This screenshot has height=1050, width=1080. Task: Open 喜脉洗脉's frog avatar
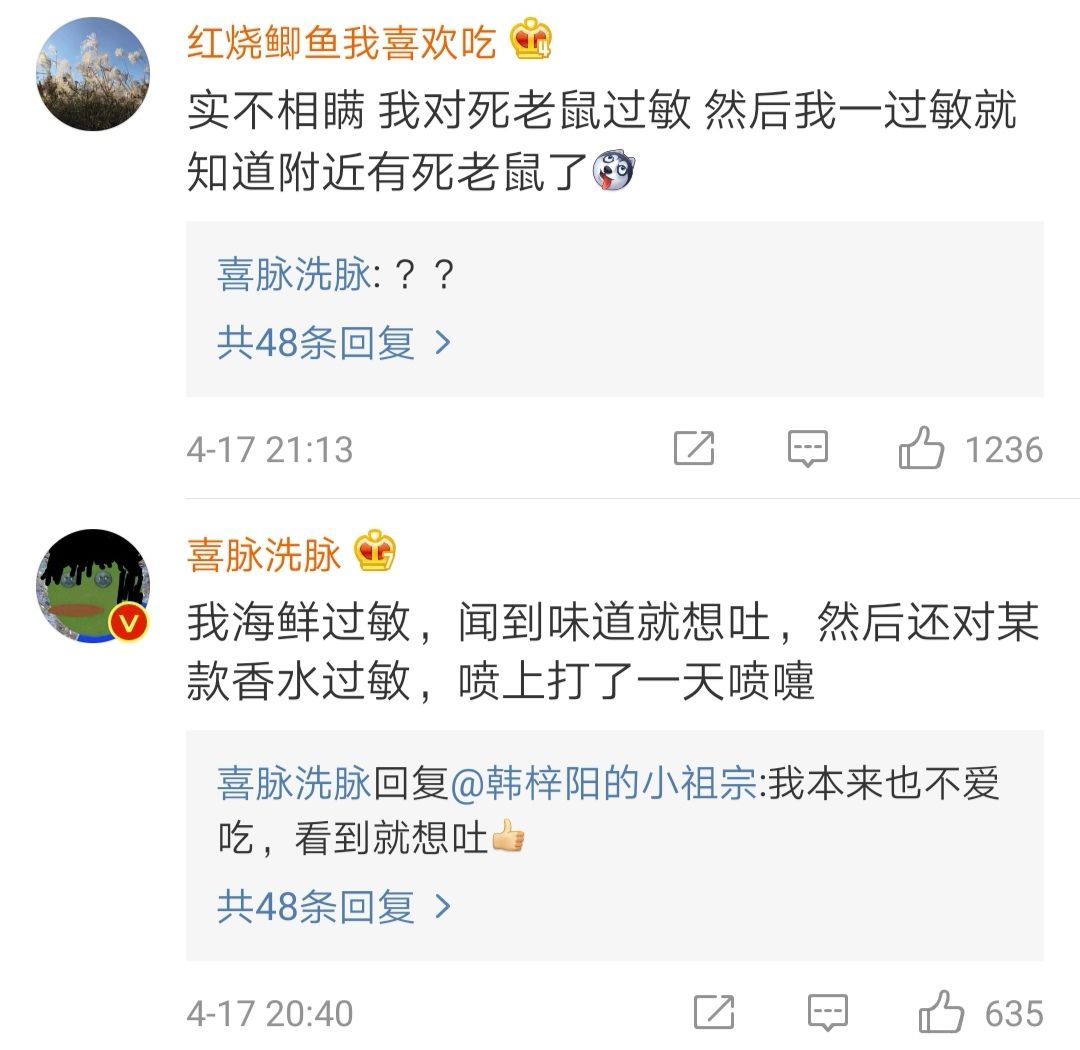coord(93,586)
